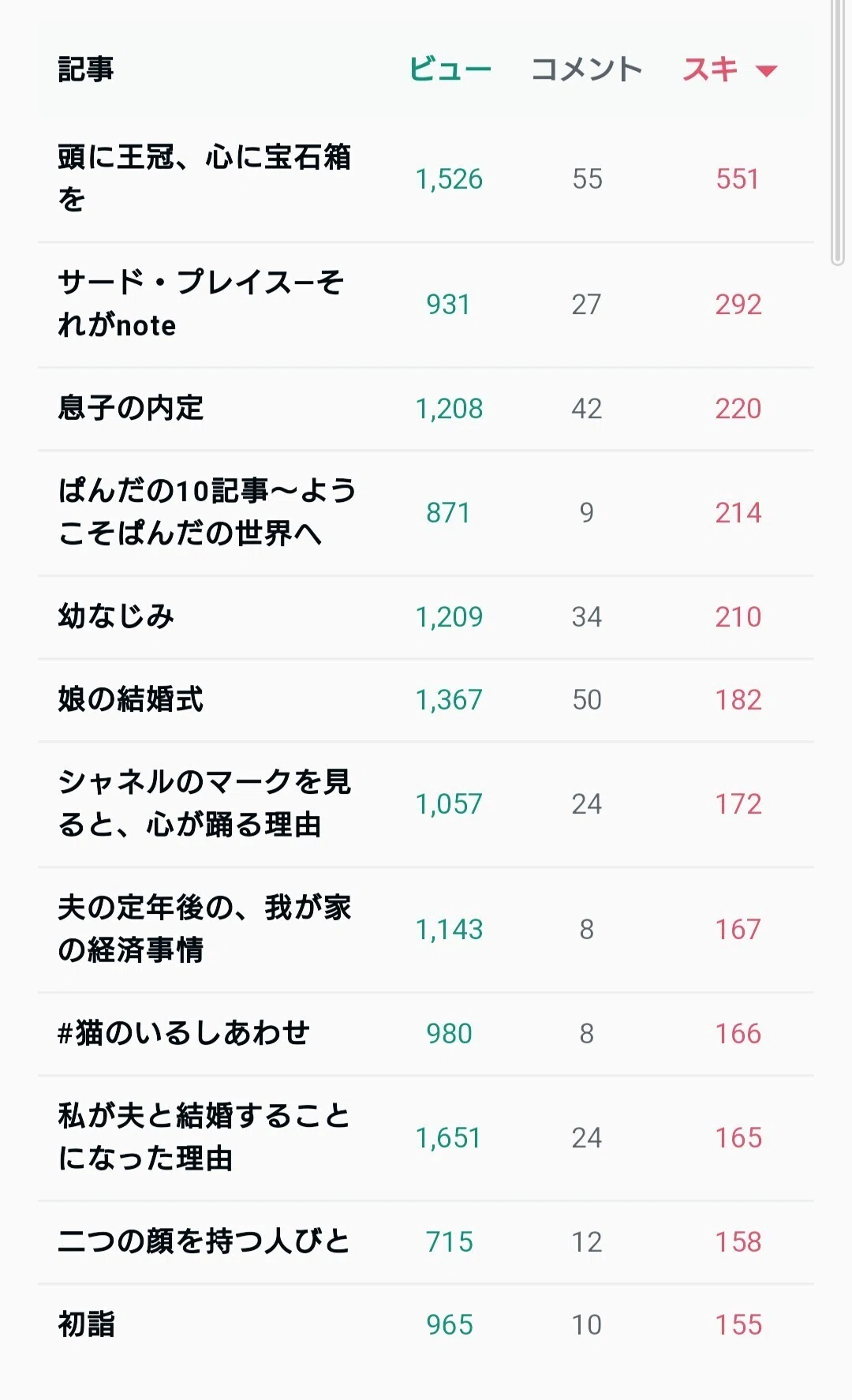Open the article 初詣
Image resolution: width=852 pixels, height=1400 pixels.
tap(87, 1324)
